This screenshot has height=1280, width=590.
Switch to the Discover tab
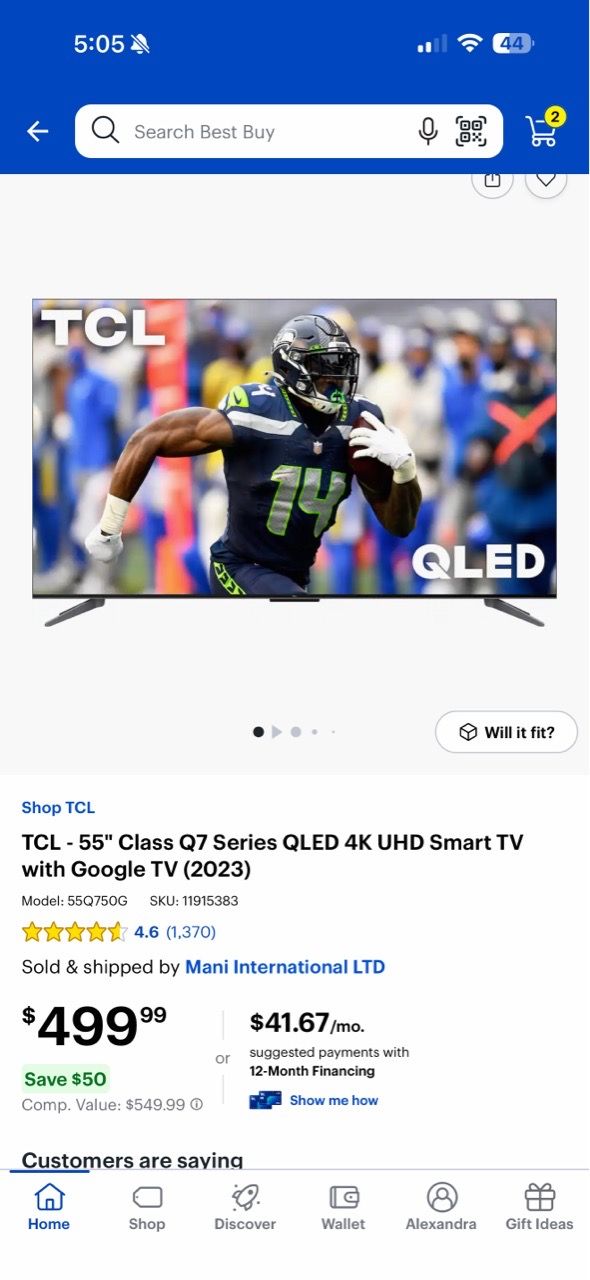coord(245,1207)
